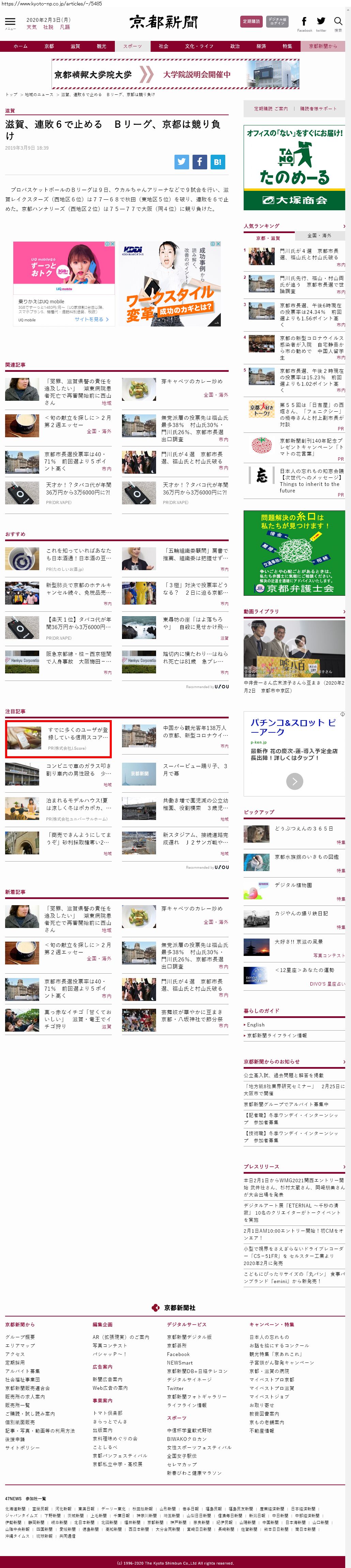The width and height of the screenshot is (351, 1568).
Task: Tap the pachinko ad's arrow button
Action: point(294,781)
